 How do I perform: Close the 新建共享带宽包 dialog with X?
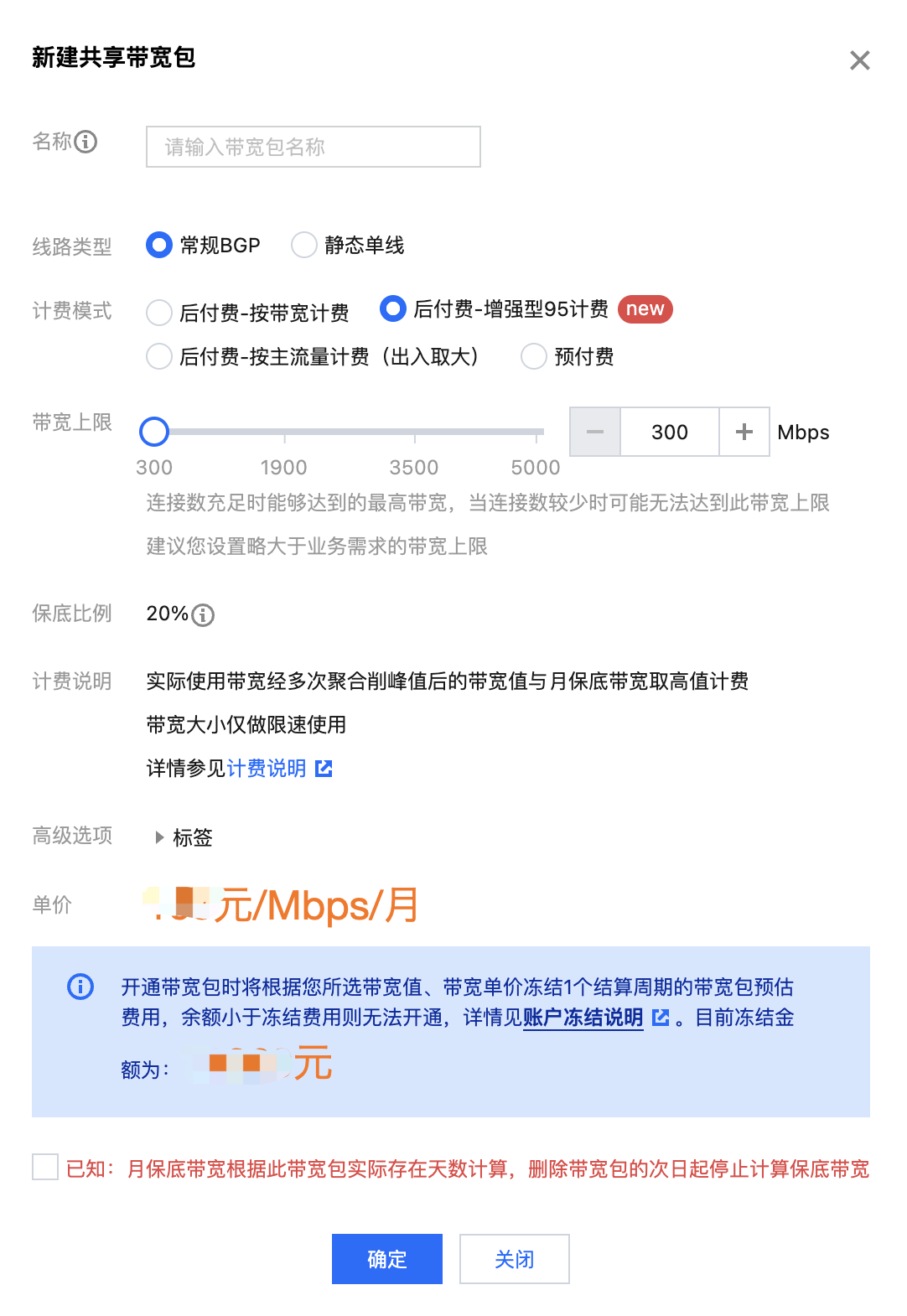tap(859, 60)
